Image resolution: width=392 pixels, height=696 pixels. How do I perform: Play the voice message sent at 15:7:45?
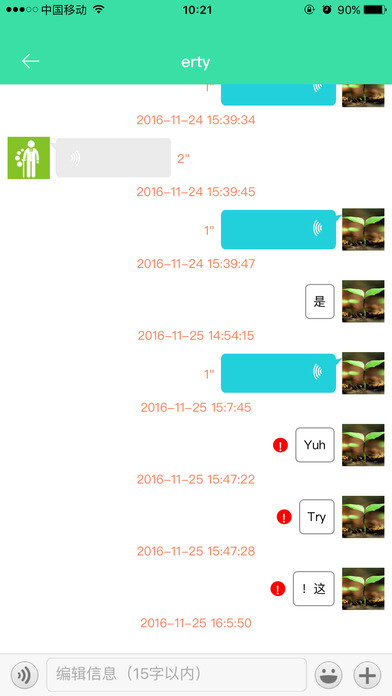(278, 373)
